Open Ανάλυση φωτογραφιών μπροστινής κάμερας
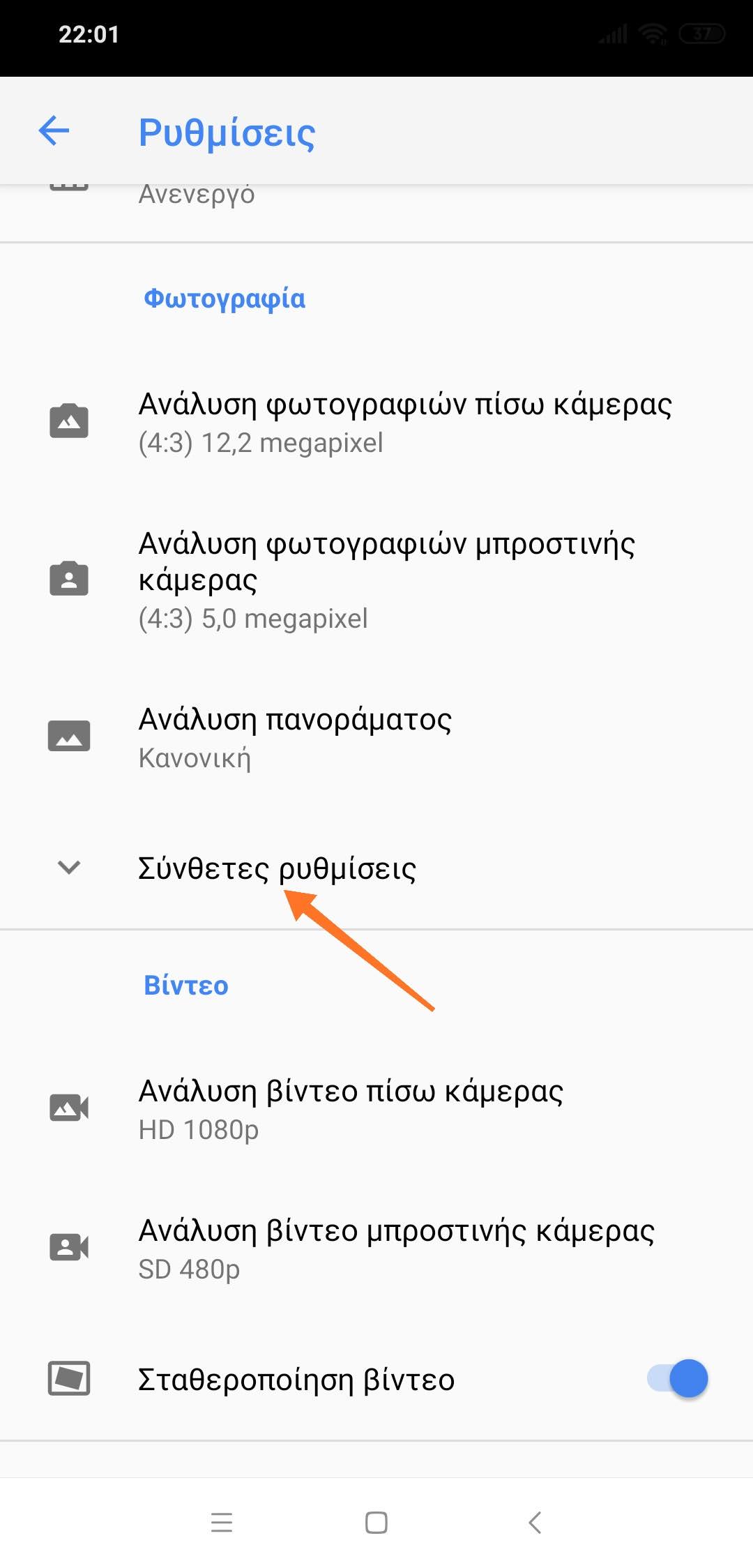 tap(376, 580)
